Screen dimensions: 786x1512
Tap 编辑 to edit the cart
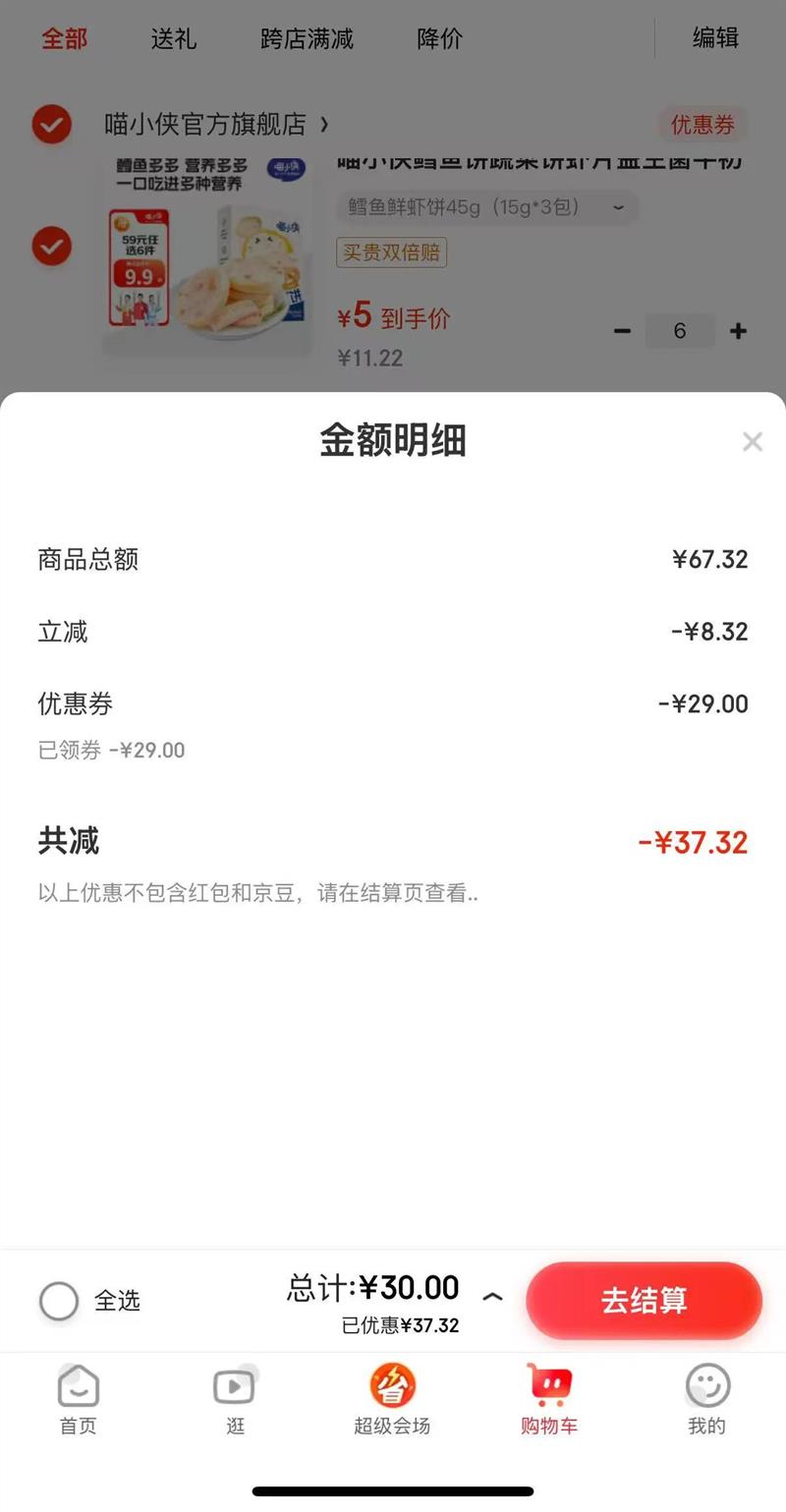(x=715, y=38)
